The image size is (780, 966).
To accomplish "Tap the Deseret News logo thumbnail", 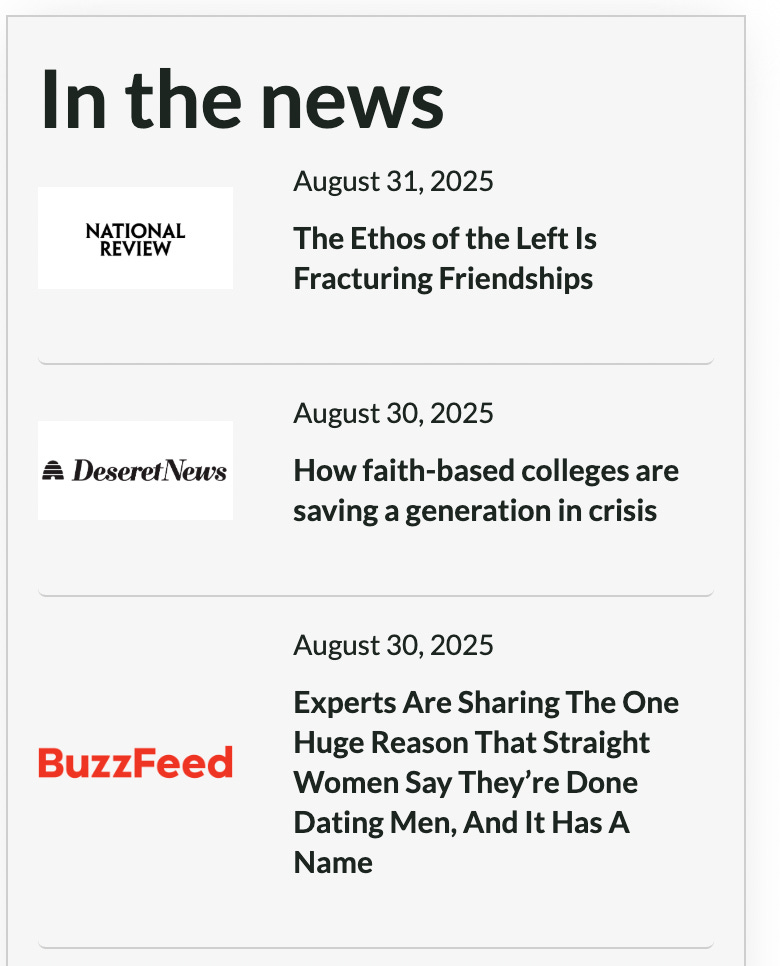I will [x=135, y=470].
